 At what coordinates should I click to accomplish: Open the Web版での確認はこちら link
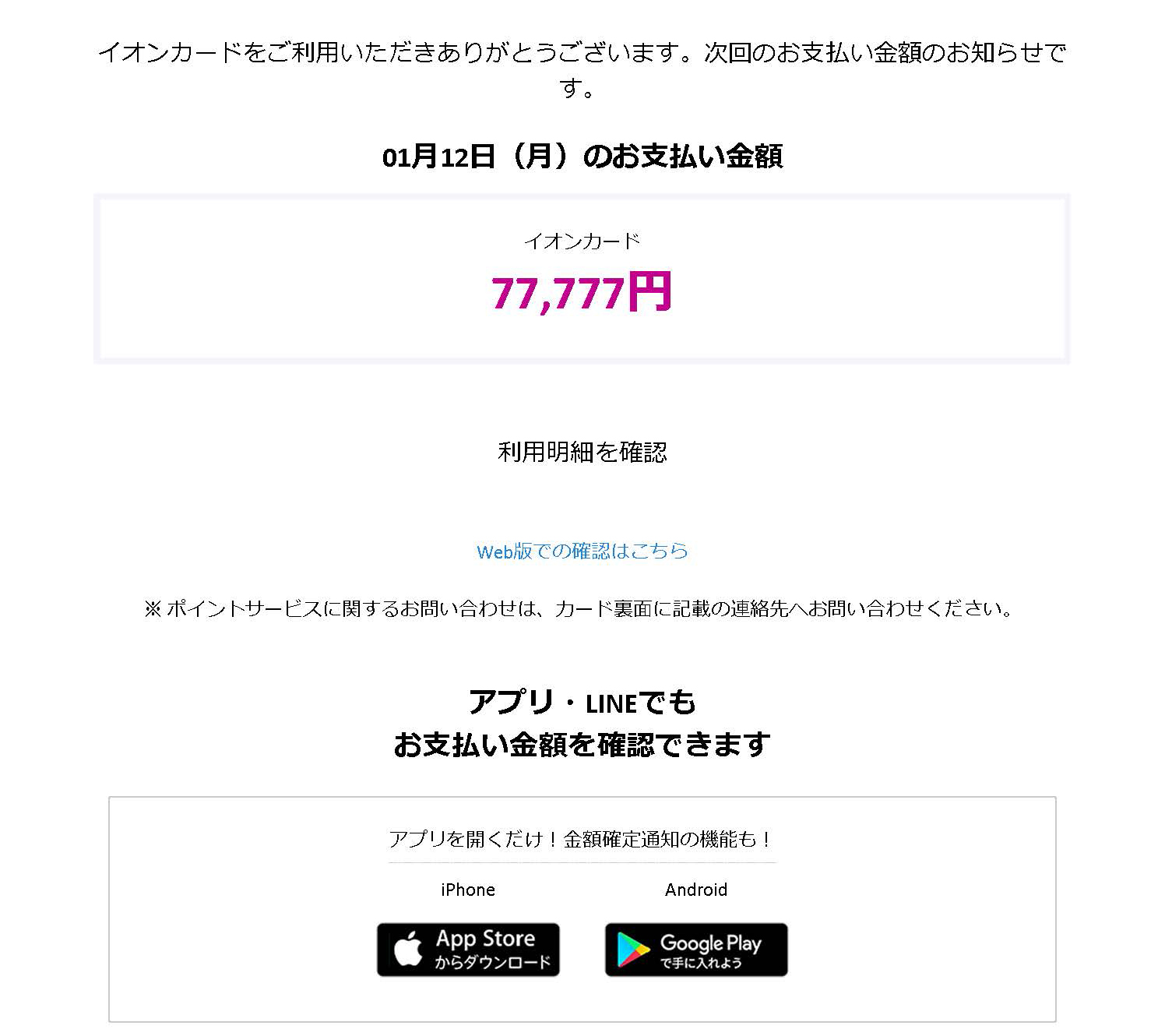582,551
